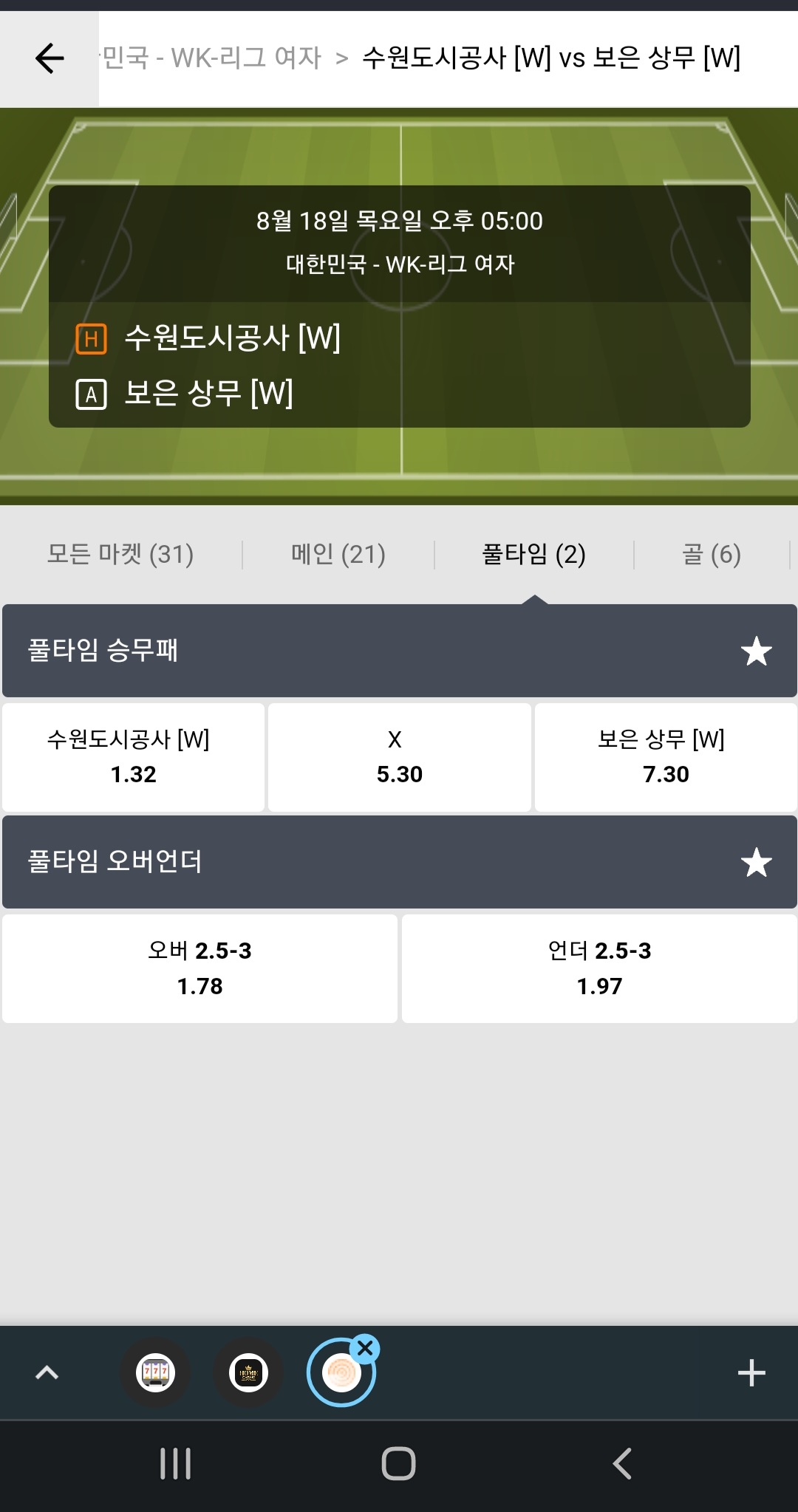
Task: Open the black square icon tab
Action: (248, 1373)
